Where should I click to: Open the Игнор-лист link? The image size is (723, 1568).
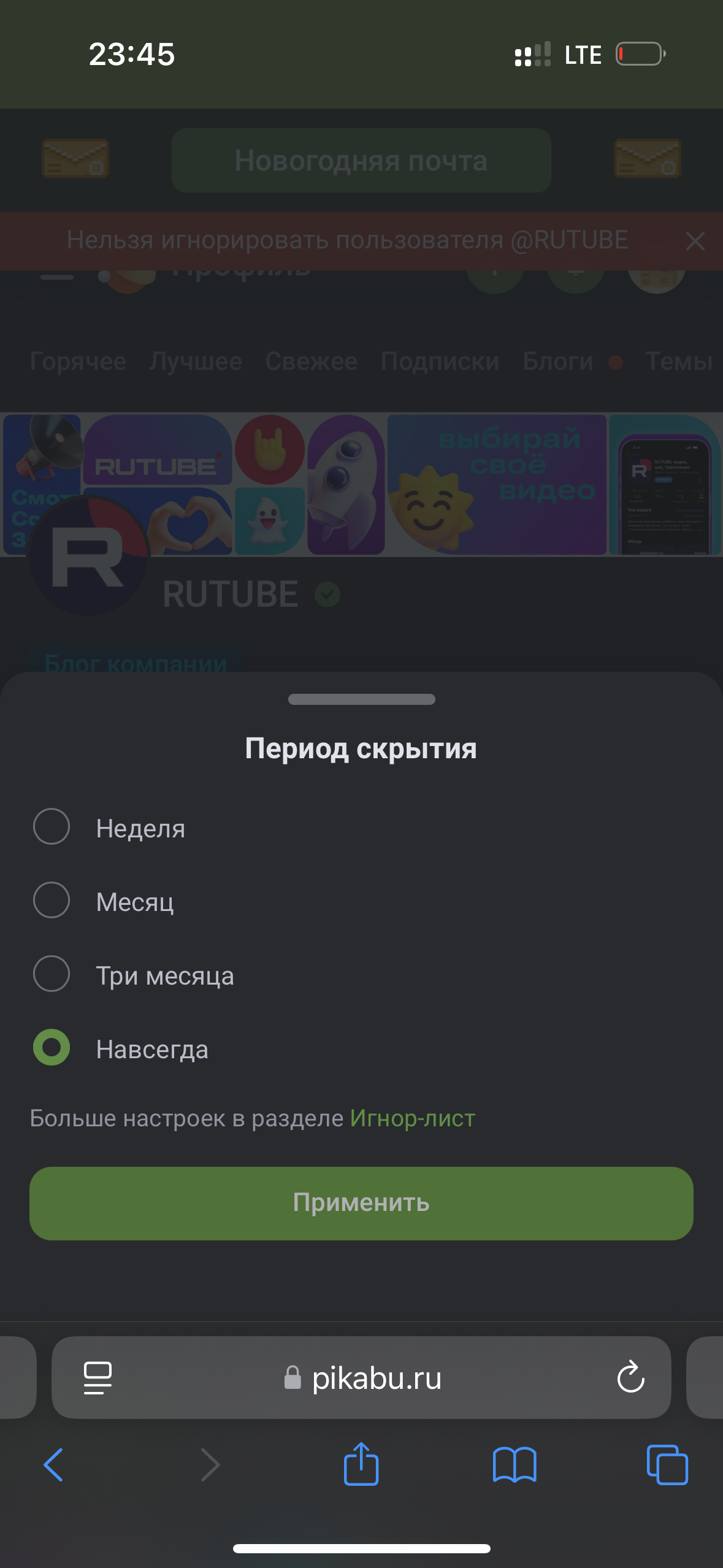[x=412, y=1118]
